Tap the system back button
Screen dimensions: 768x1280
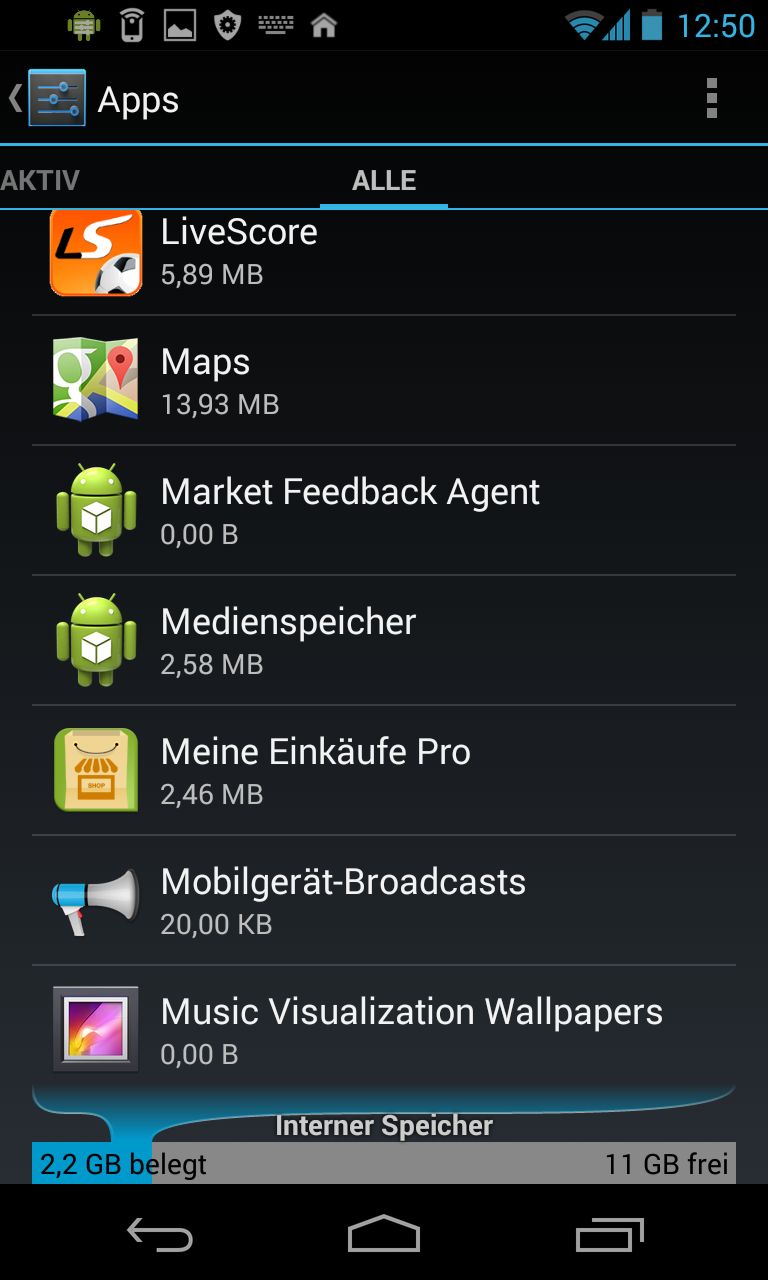pyautogui.click(x=159, y=1234)
